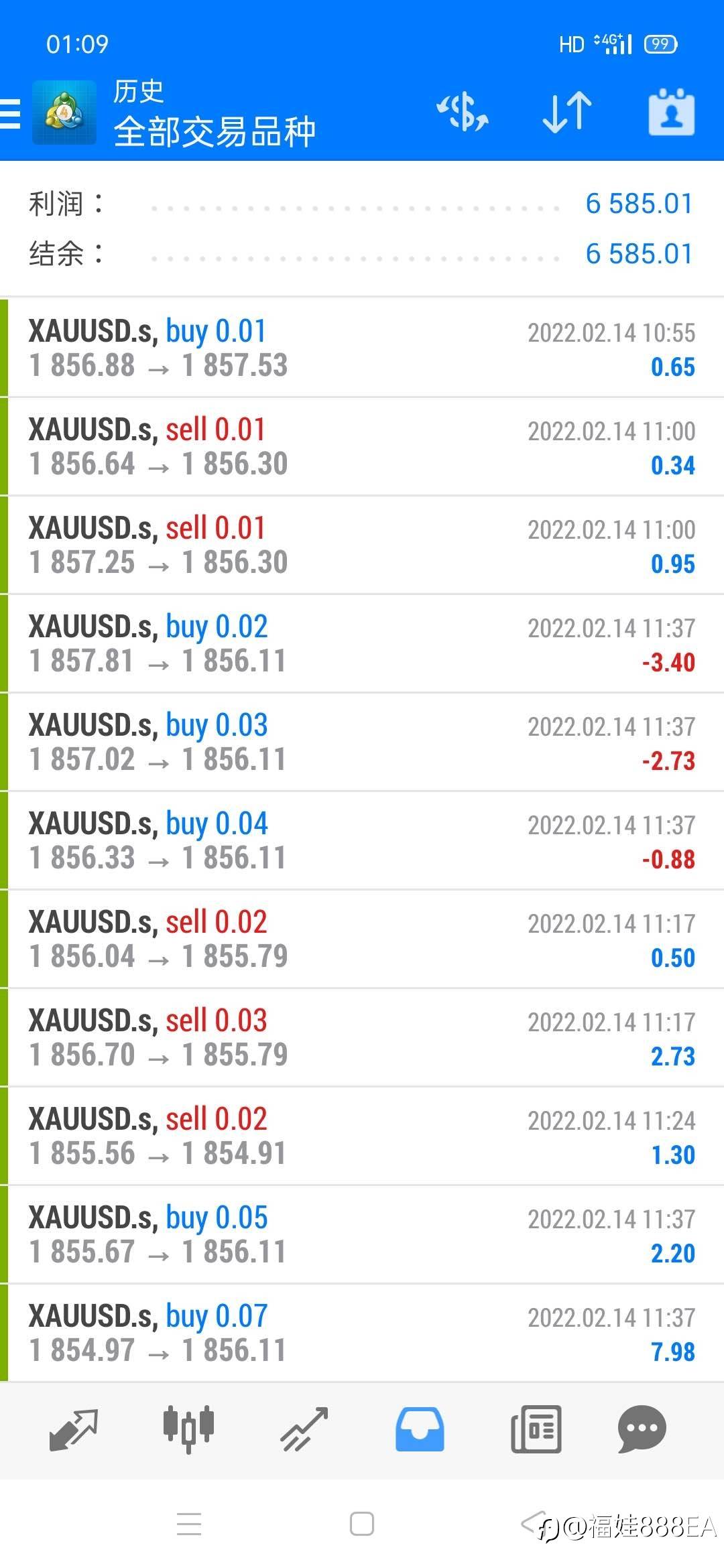Open the News tab
The height and width of the screenshot is (1568, 724).
(x=536, y=1429)
